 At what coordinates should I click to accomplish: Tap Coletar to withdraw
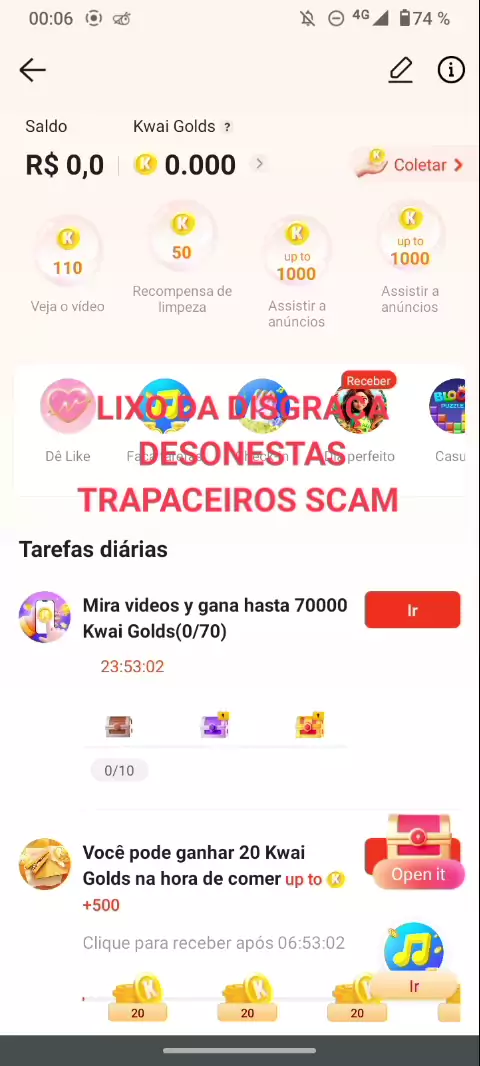(x=410, y=165)
